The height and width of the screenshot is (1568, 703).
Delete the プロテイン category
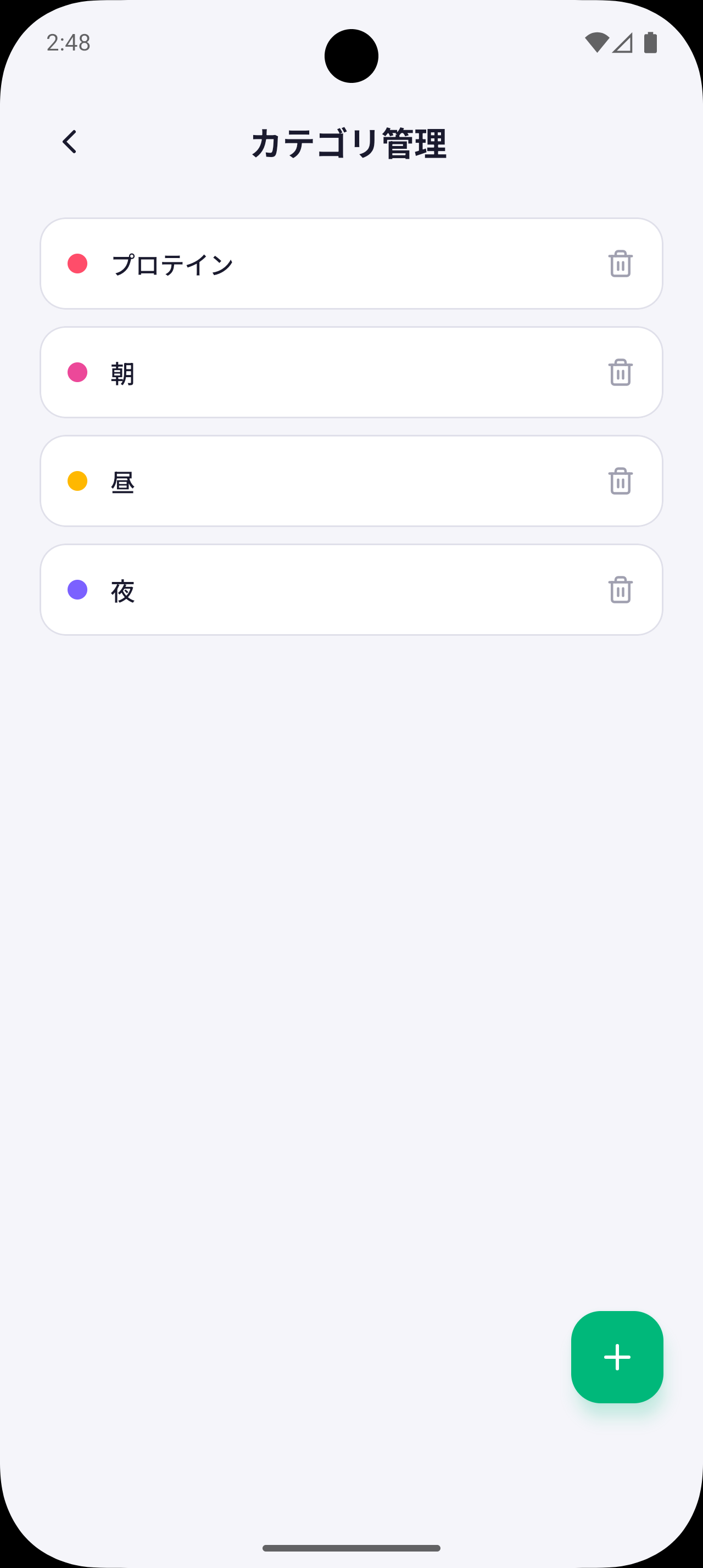(x=620, y=264)
